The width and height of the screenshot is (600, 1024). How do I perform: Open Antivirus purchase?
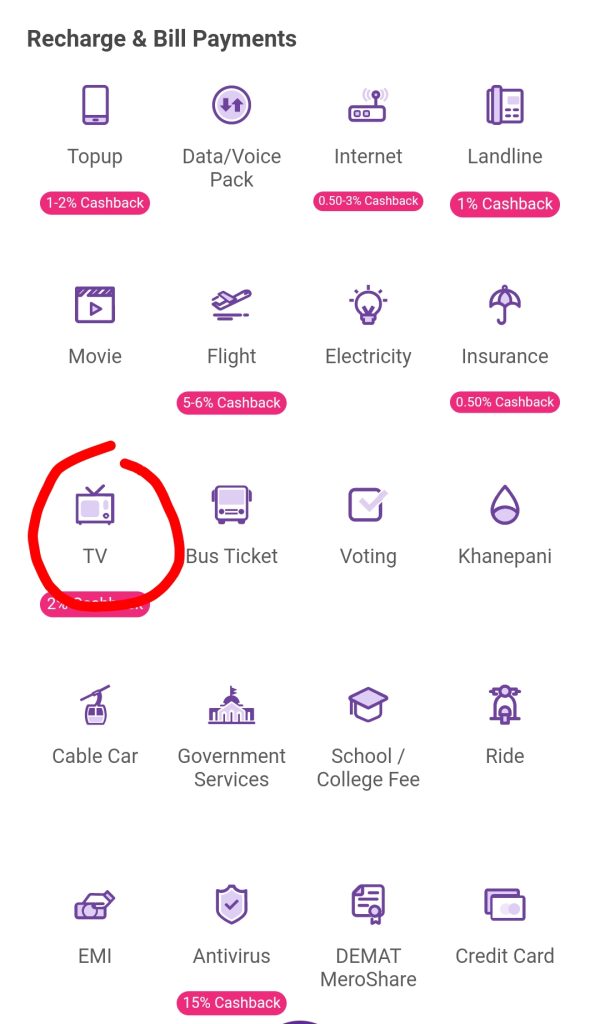(x=231, y=925)
